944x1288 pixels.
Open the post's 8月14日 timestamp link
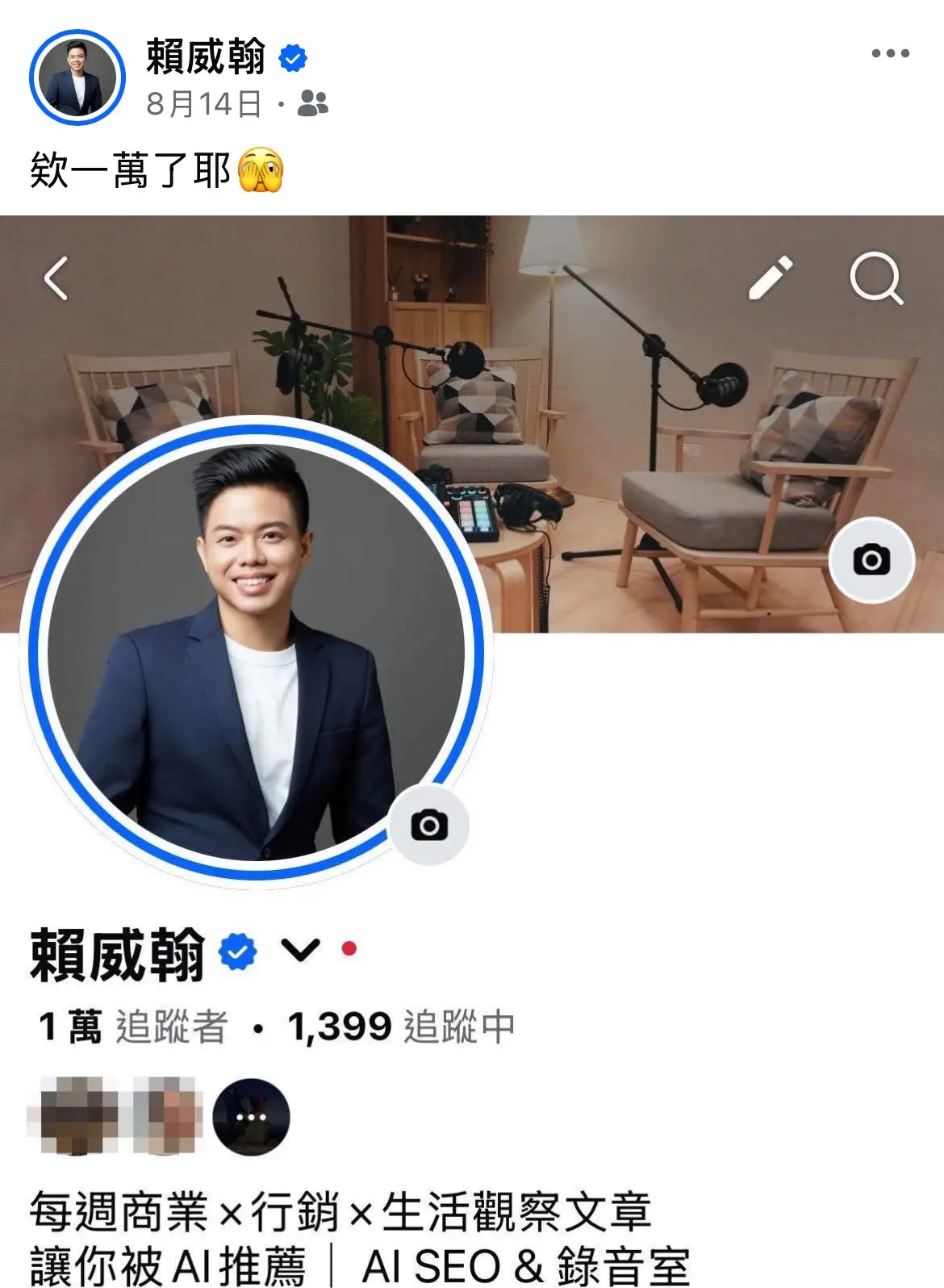pos(204,104)
